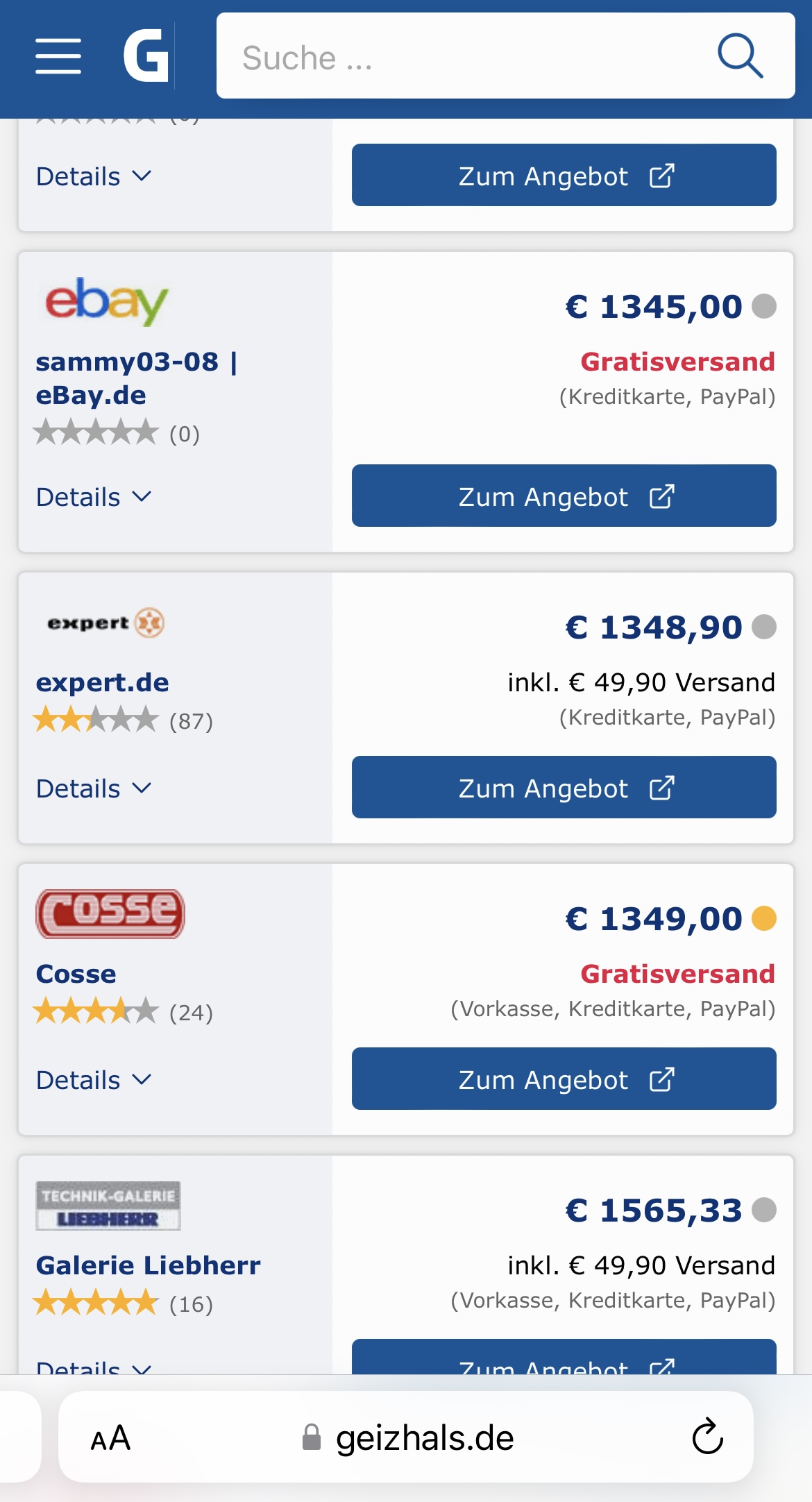
Task: Open the expert.de shop link
Action: click(x=103, y=682)
